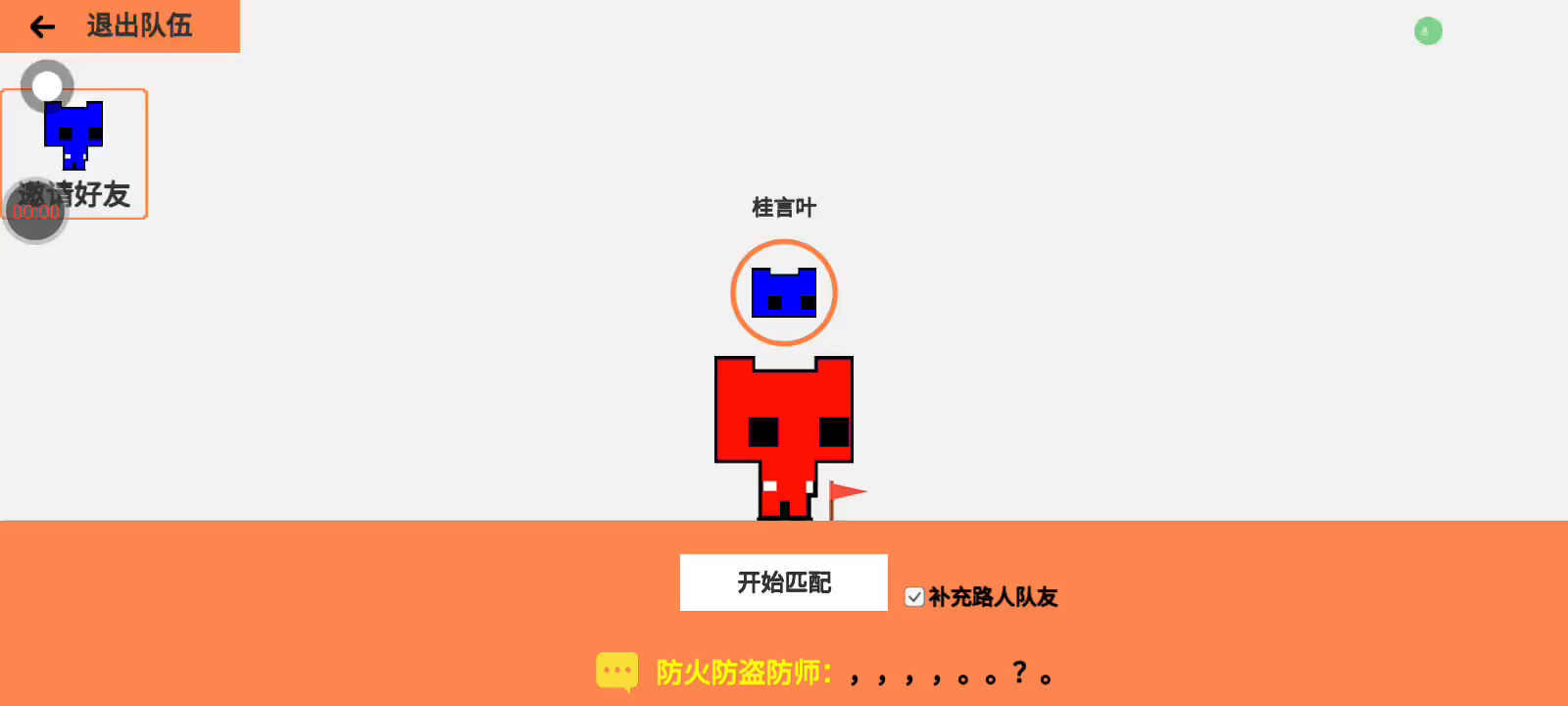This screenshot has height=706, width=1568.
Task: Tap 退出队伍 to leave the team
Action: coord(120,25)
